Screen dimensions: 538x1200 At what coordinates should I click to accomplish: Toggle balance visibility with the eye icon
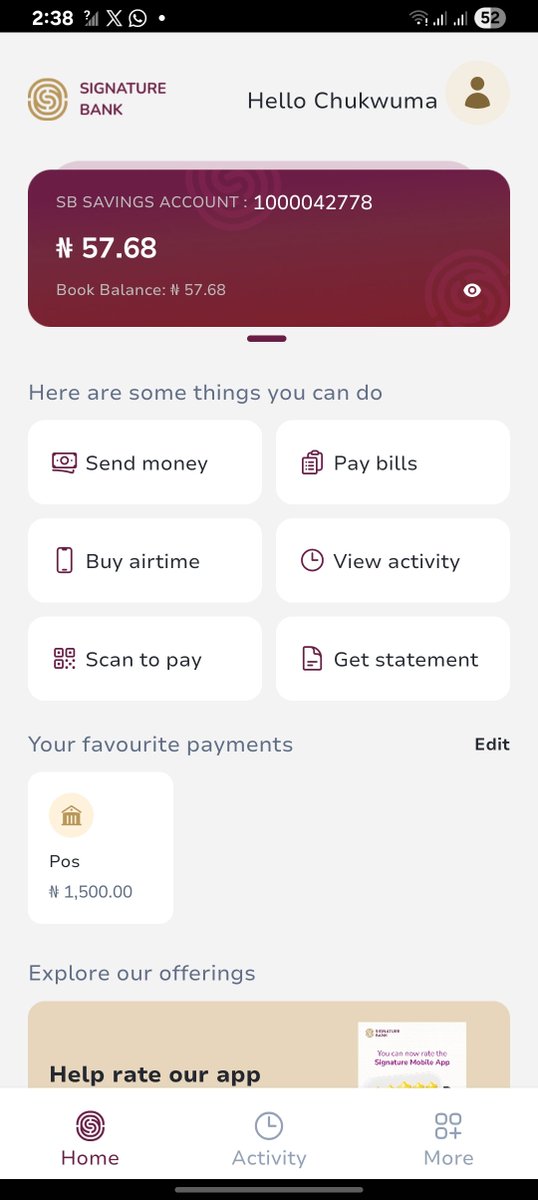(x=473, y=290)
